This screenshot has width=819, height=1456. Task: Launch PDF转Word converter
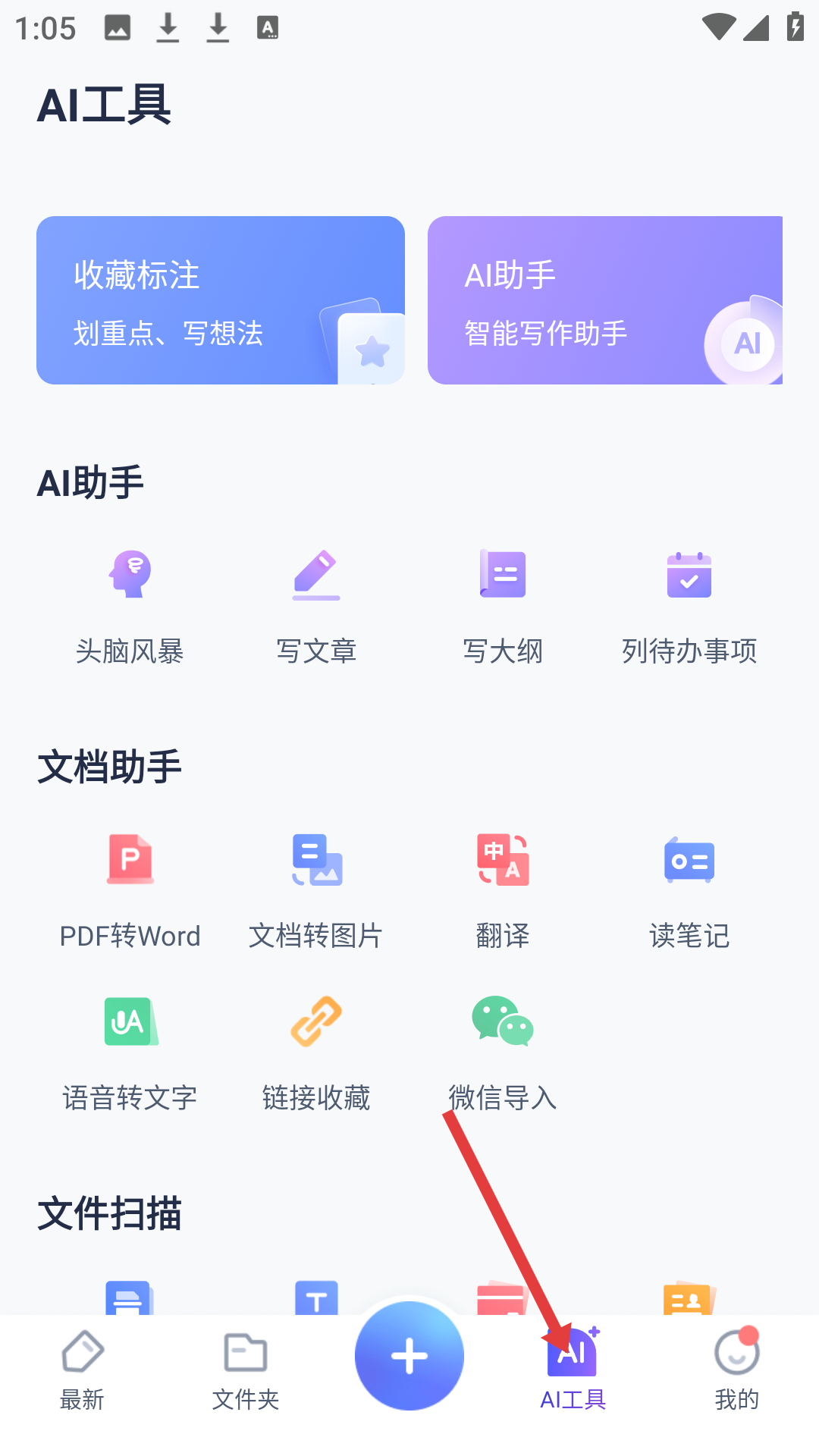(130, 893)
